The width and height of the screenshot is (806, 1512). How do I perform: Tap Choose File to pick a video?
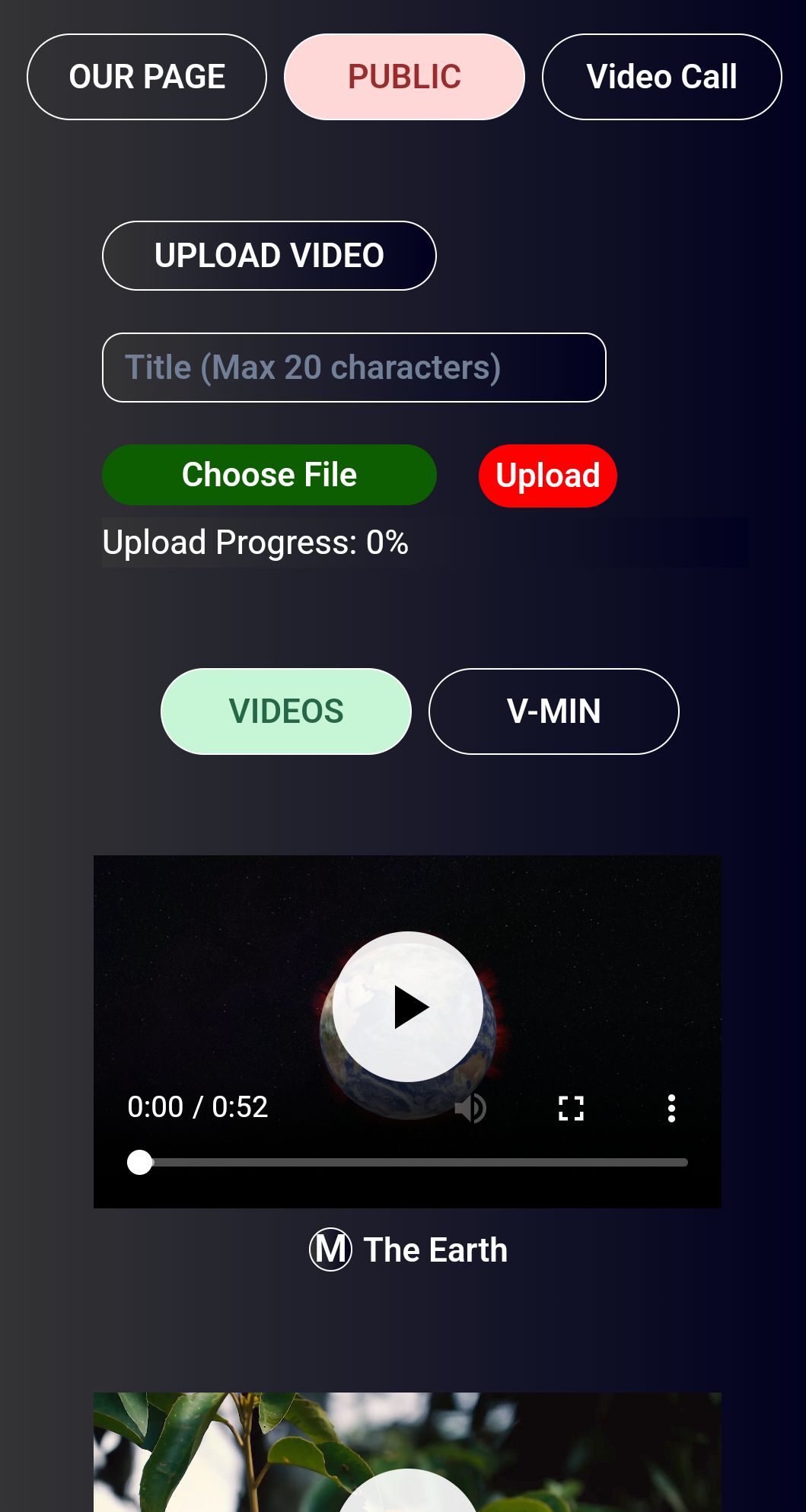(x=269, y=475)
